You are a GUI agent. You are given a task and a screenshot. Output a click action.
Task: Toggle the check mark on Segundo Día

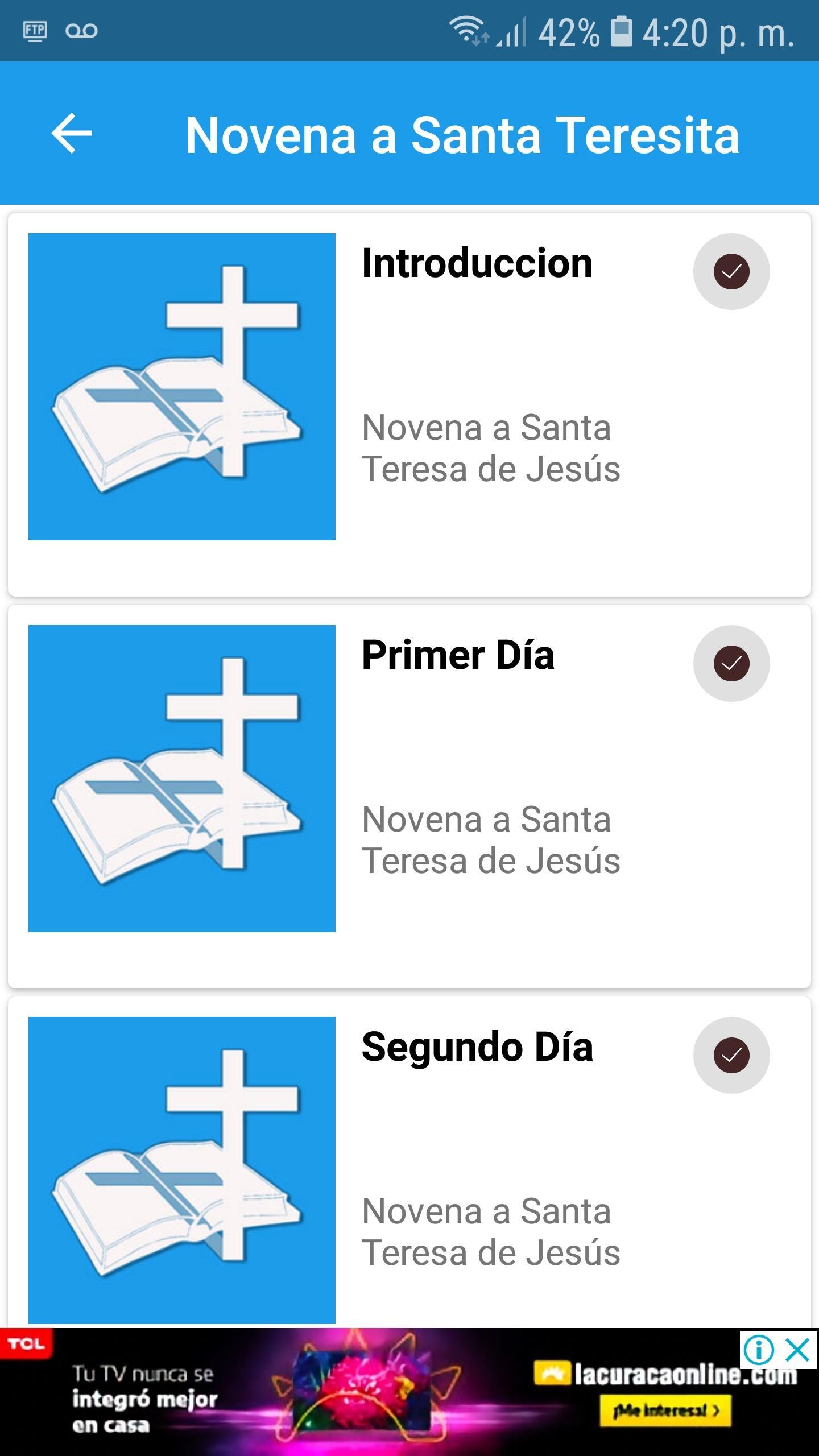(731, 1055)
